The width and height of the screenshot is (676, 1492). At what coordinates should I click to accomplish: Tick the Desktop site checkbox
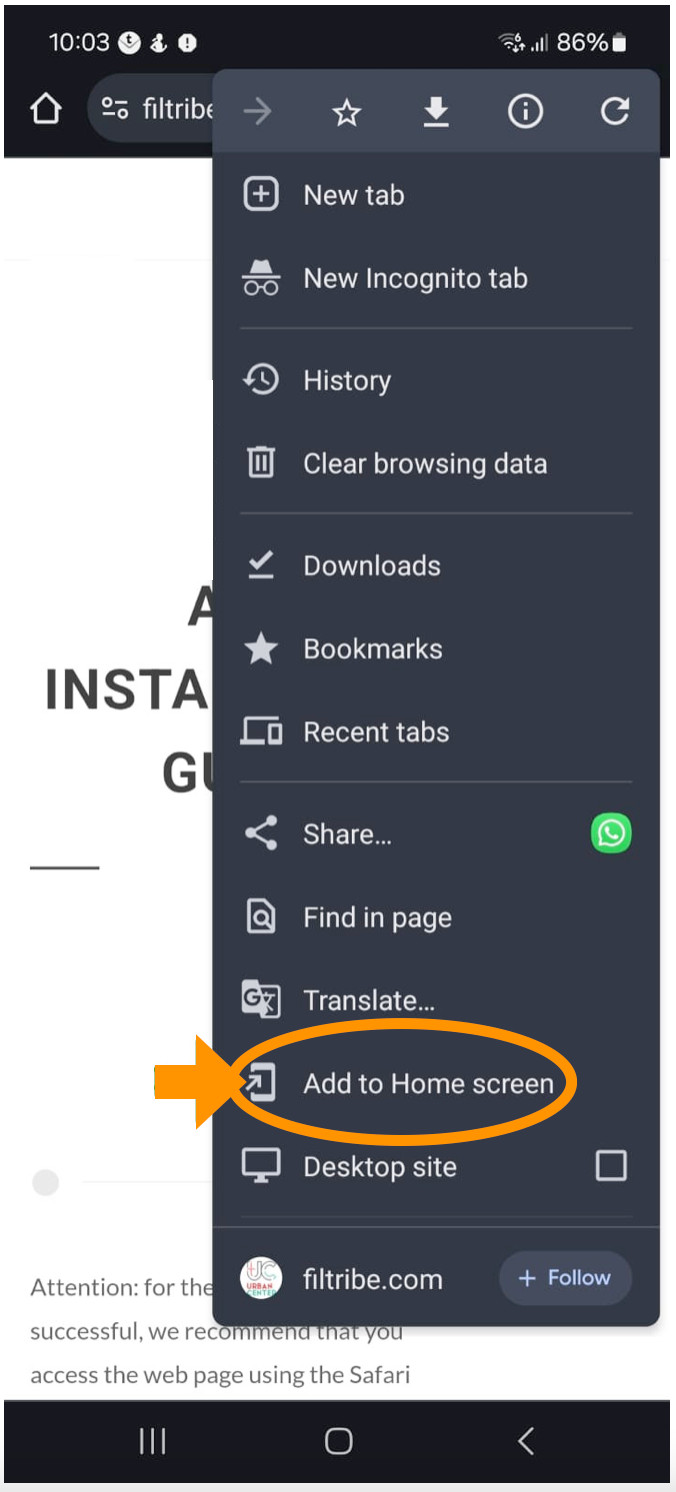point(610,1166)
